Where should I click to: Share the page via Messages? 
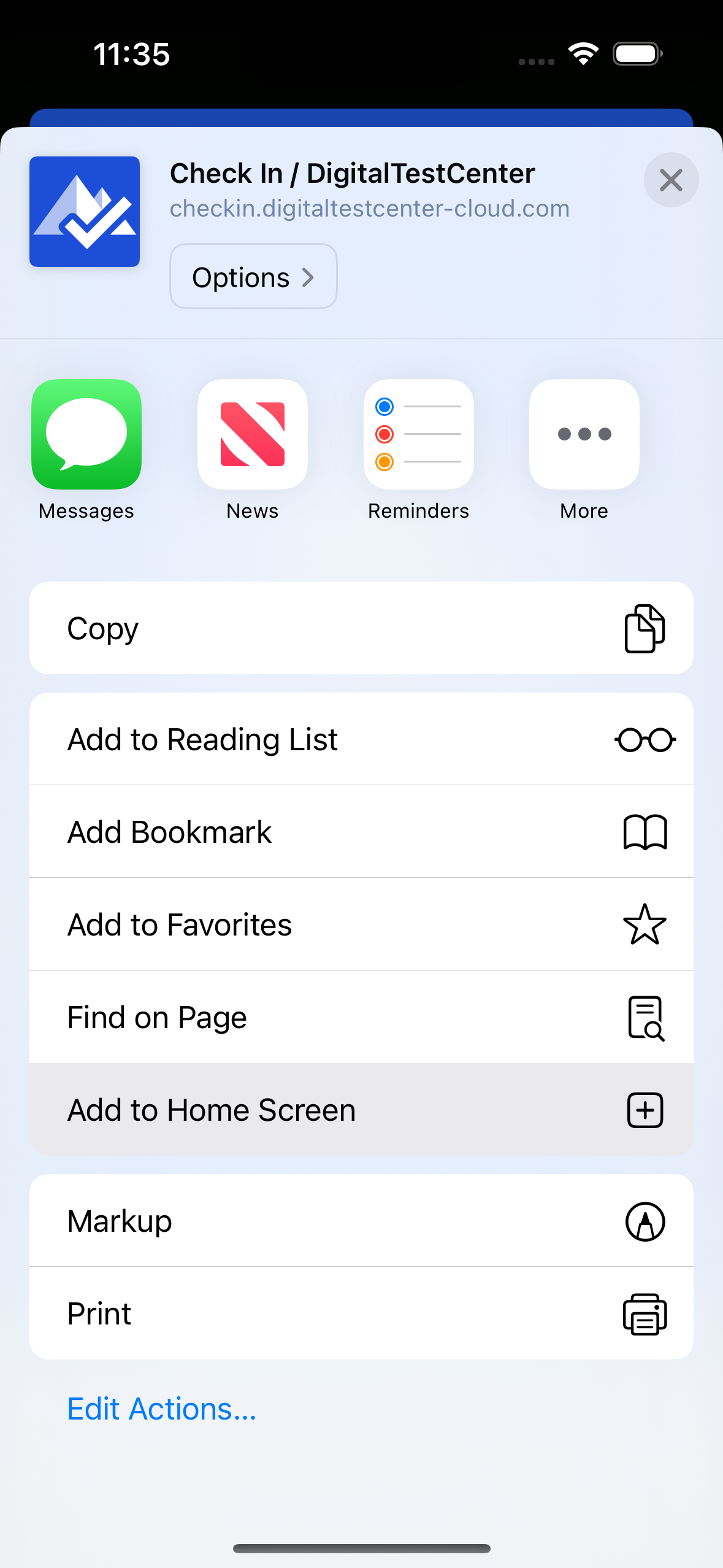[x=86, y=435]
